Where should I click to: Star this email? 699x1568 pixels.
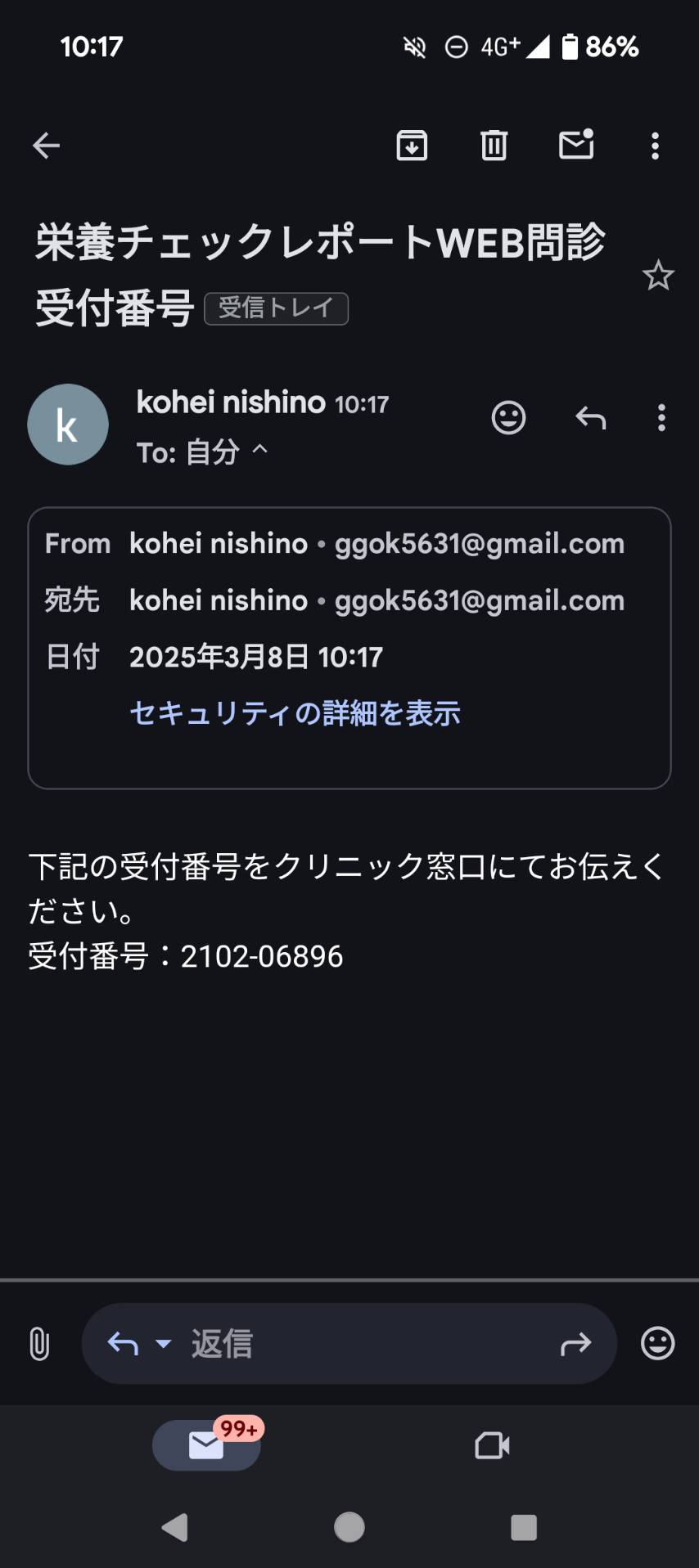tap(658, 276)
